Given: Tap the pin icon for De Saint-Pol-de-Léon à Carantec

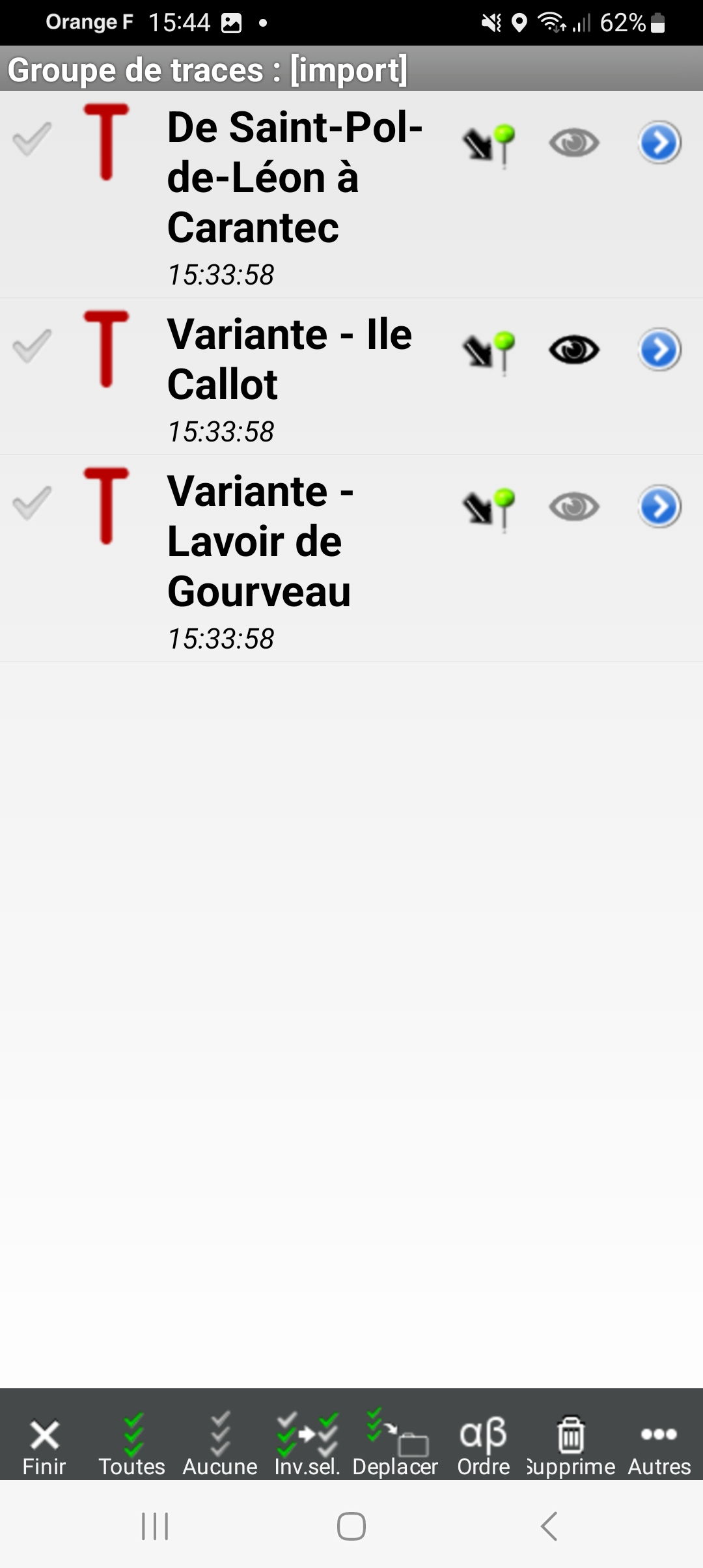Looking at the screenshot, I should click(x=488, y=146).
